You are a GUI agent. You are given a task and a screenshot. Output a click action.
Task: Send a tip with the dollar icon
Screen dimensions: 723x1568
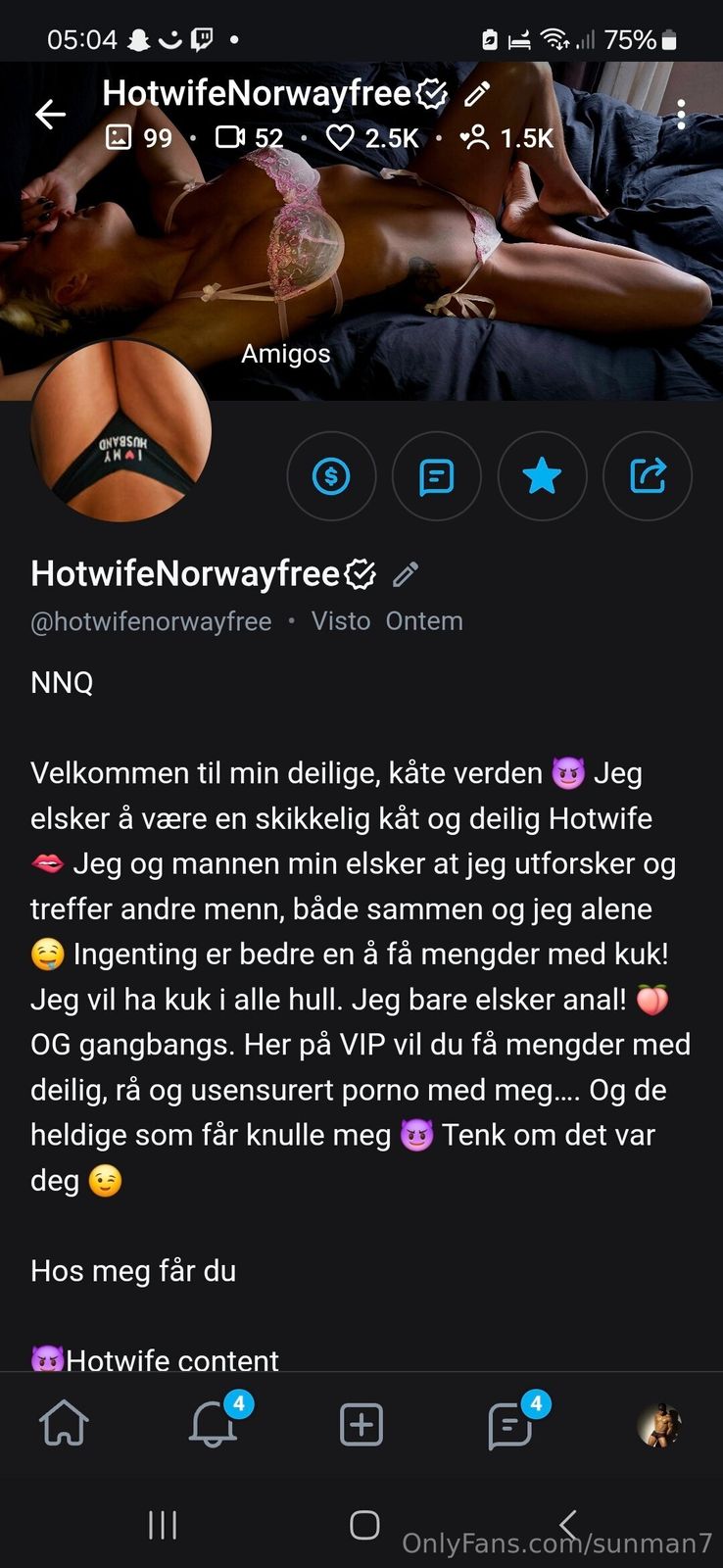(331, 477)
